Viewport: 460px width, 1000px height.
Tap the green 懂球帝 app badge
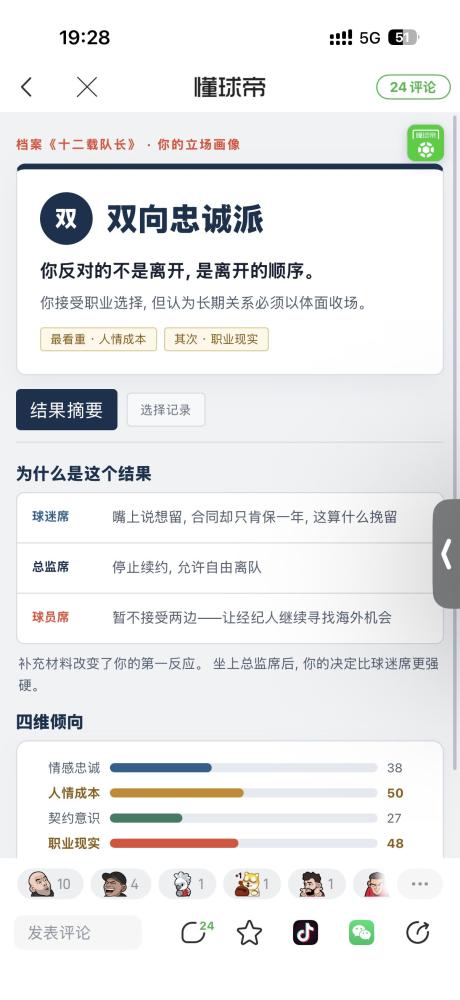(426, 143)
